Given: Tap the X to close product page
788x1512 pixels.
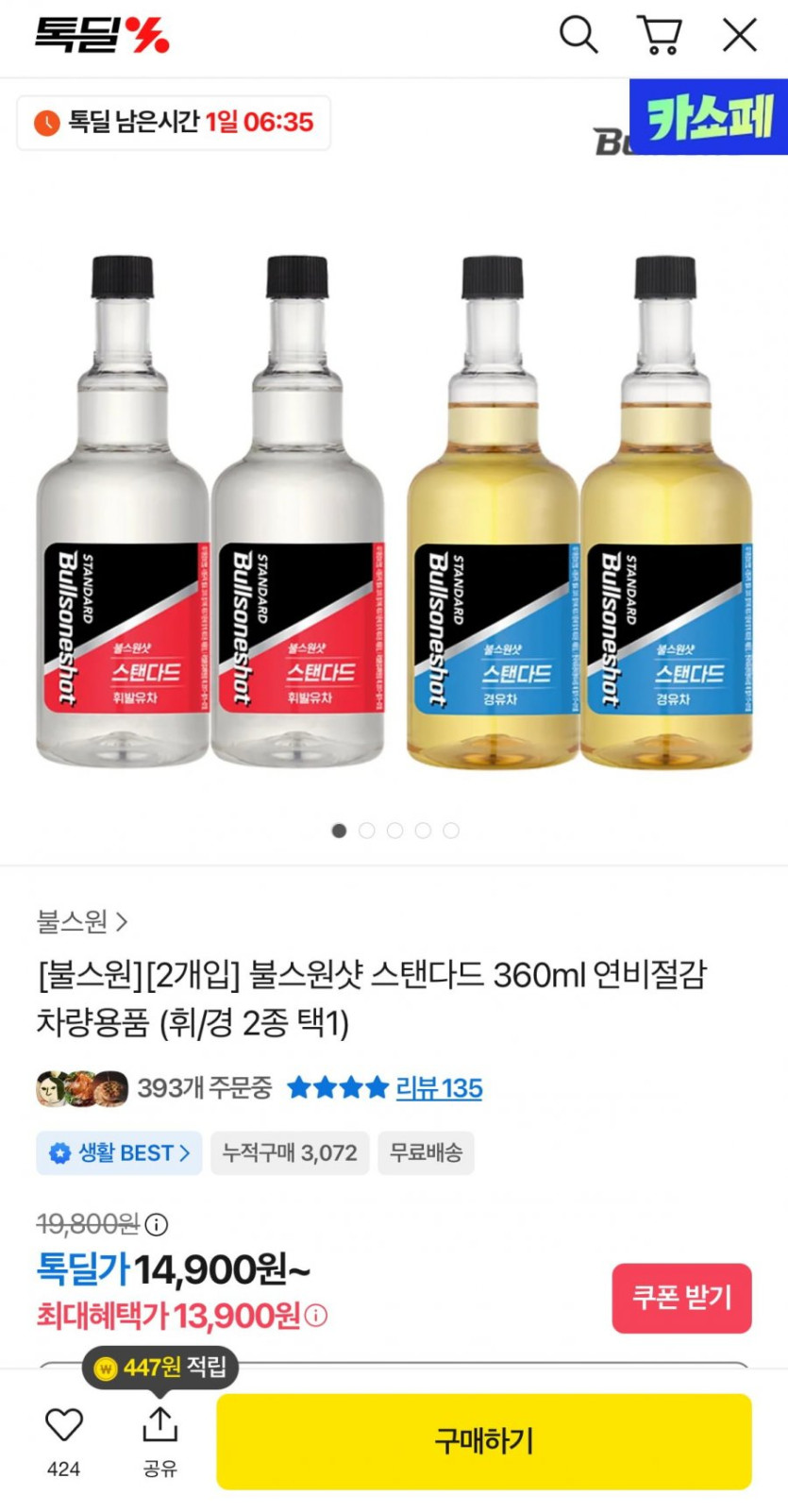Looking at the screenshot, I should [738, 36].
